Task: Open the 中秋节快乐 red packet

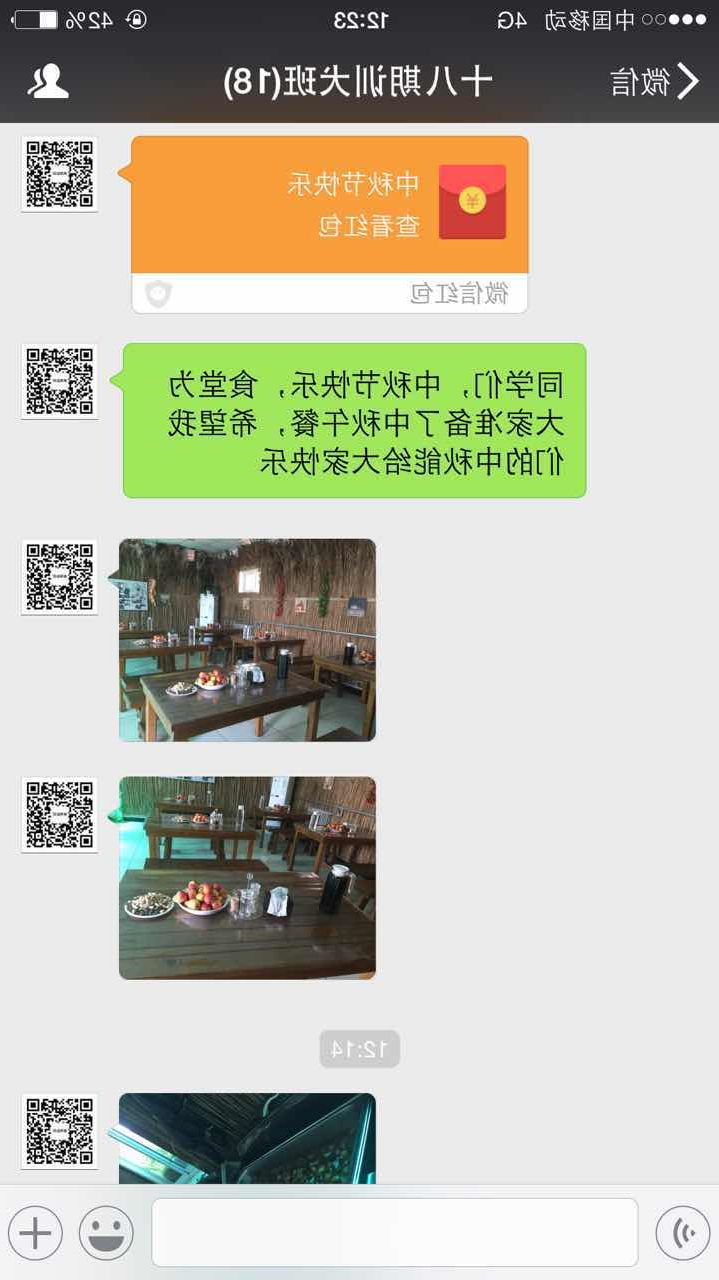Action: pos(330,205)
